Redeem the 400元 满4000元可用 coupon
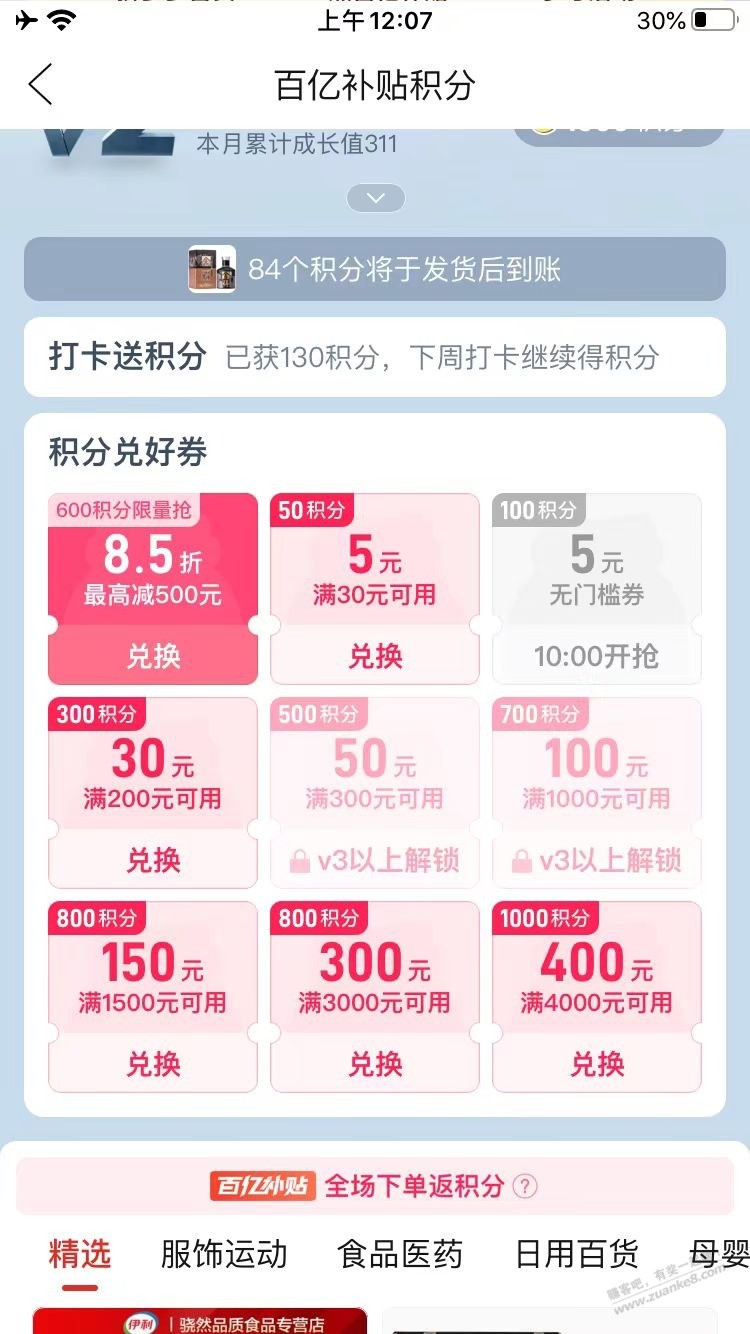Image resolution: width=750 pixels, height=1334 pixels. (x=597, y=1063)
